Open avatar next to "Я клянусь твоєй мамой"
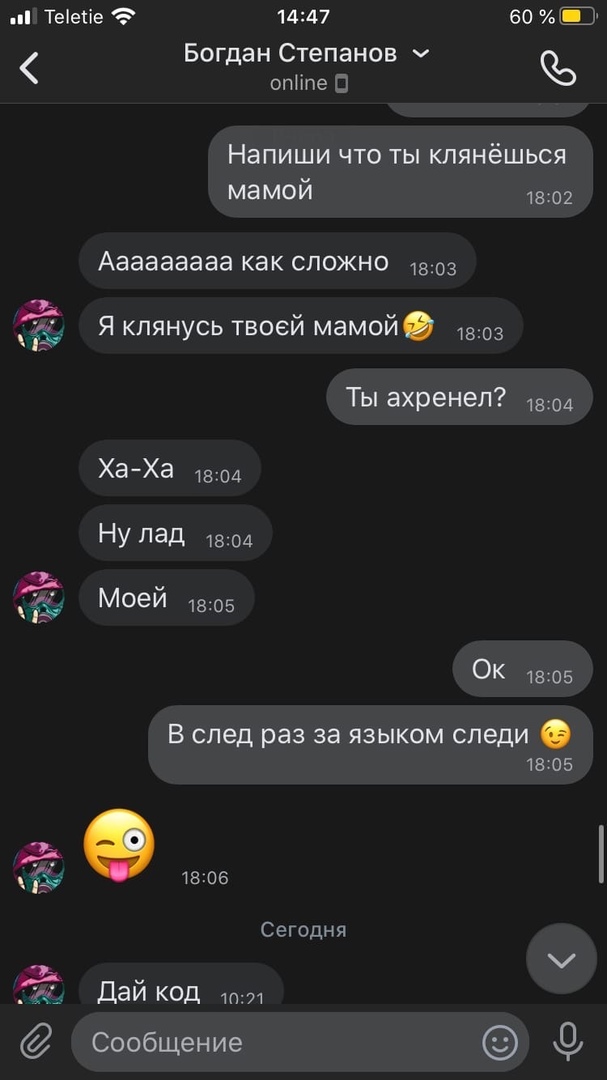The height and width of the screenshot is (1080, 607). coord(38,324)
